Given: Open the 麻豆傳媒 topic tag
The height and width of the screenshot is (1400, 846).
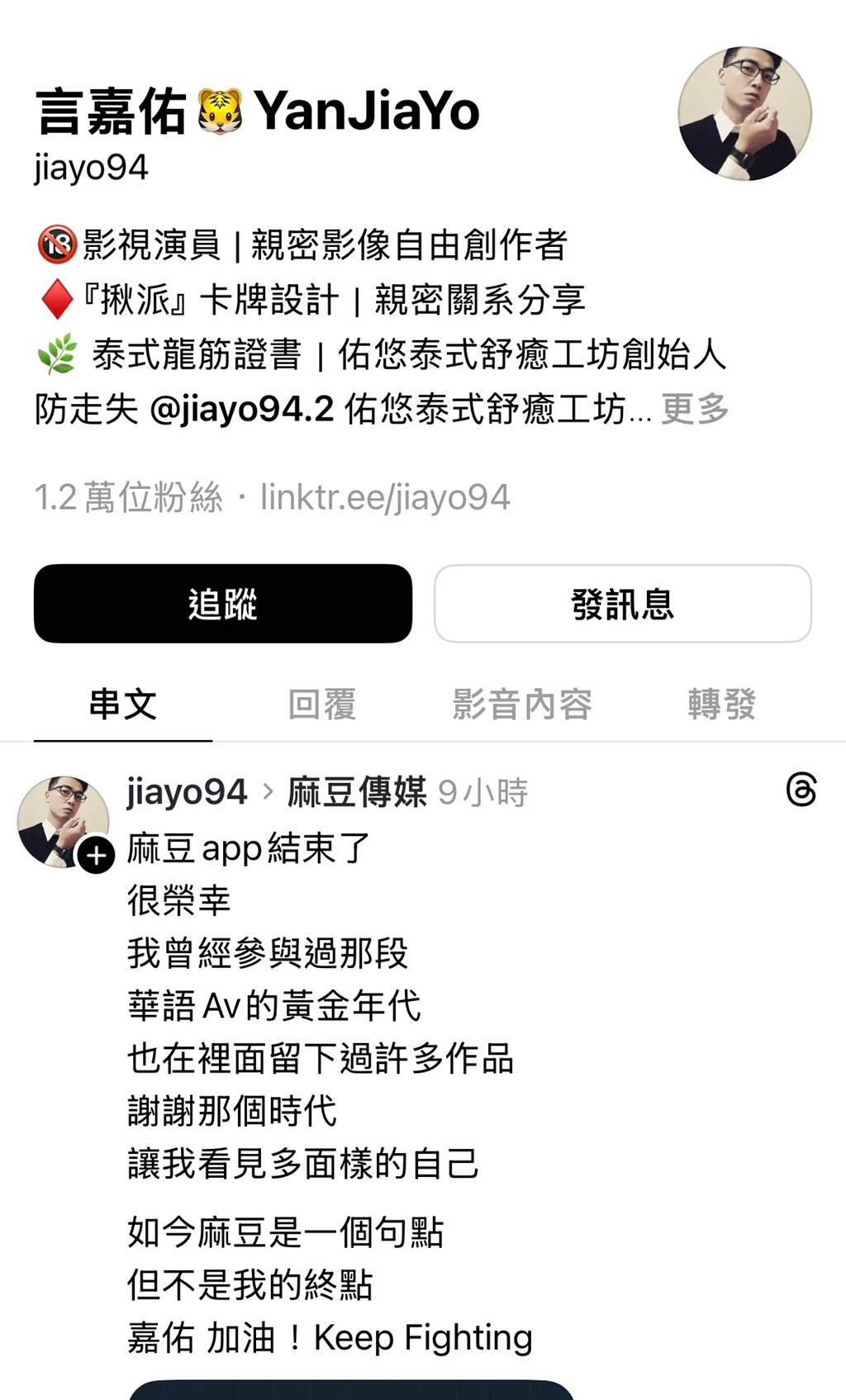Looking at the screenshot, I should [x=357, y=792].
